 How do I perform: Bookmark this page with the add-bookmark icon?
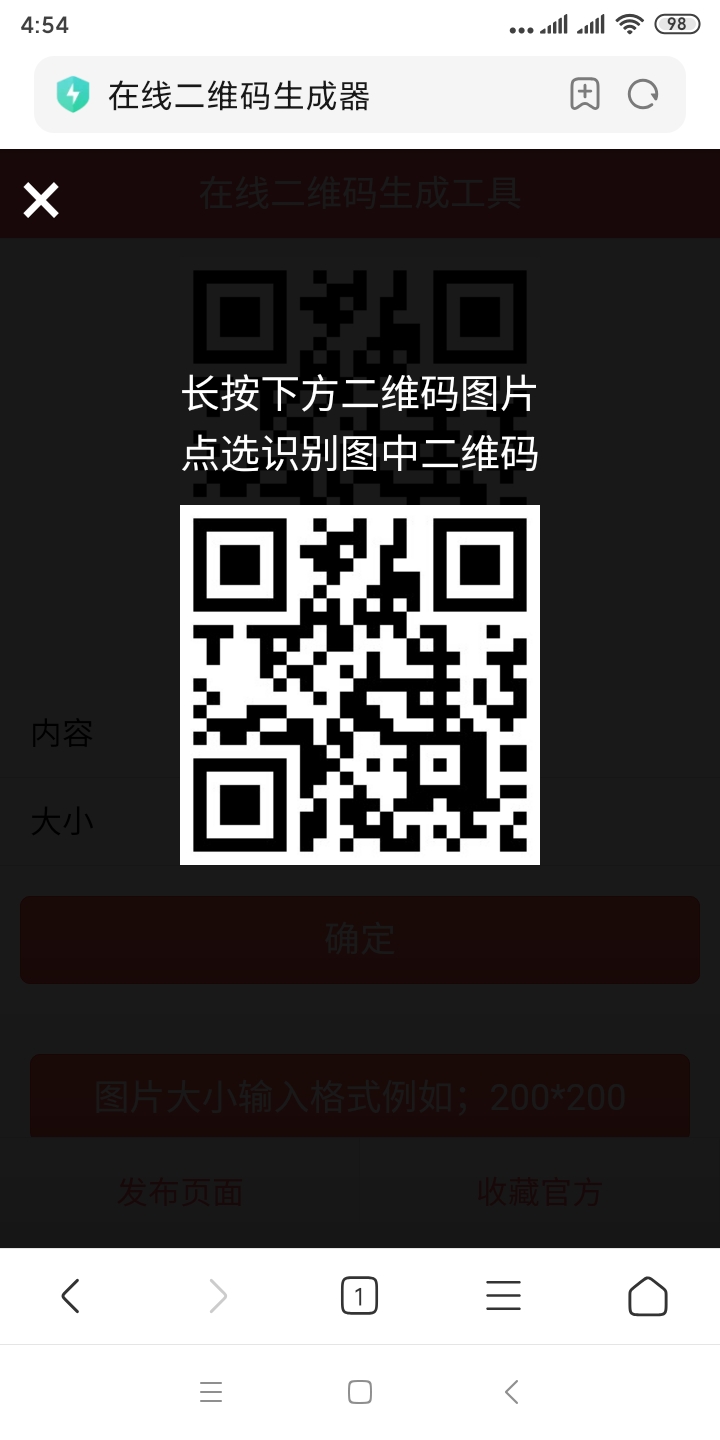(x=585, y=95)
